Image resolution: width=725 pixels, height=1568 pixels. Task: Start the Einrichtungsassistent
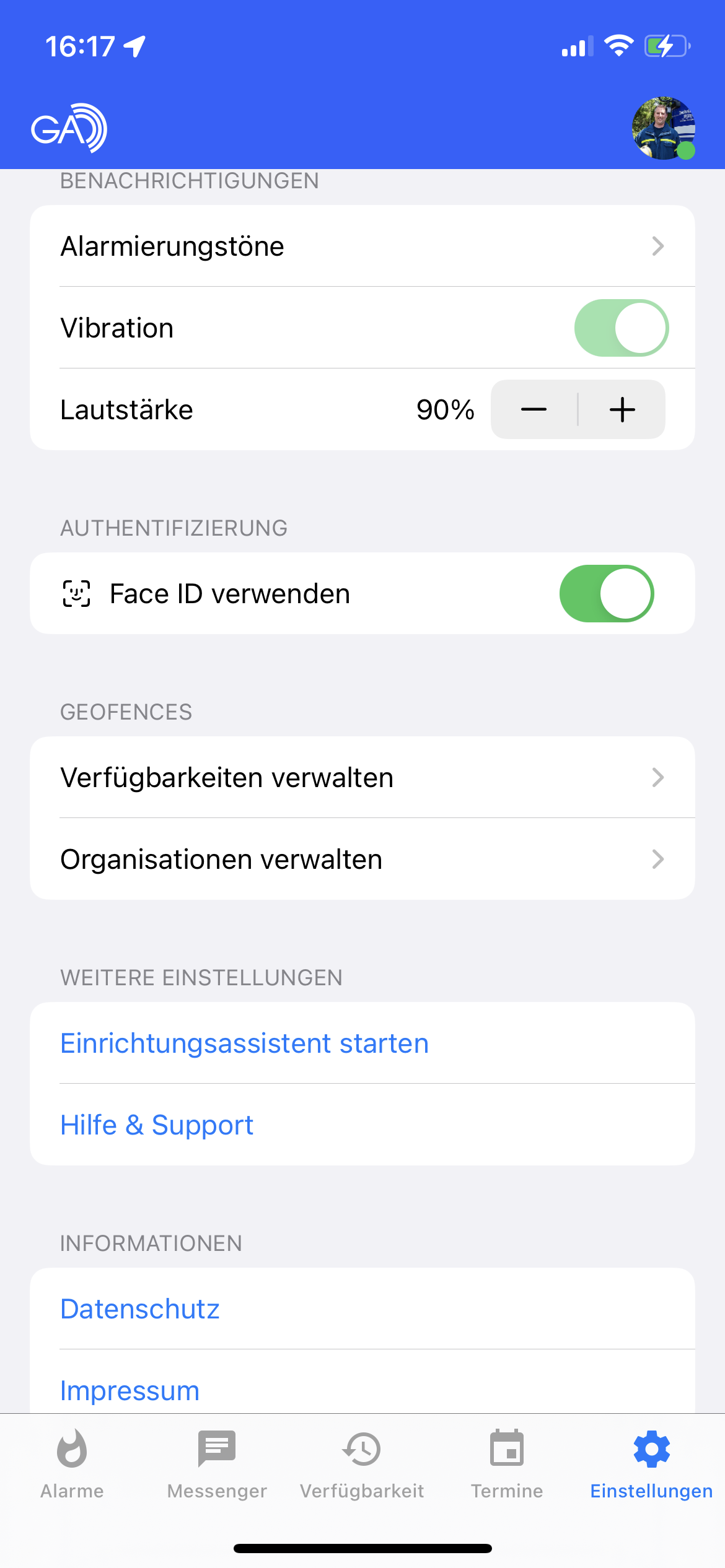coord(244,1042)
